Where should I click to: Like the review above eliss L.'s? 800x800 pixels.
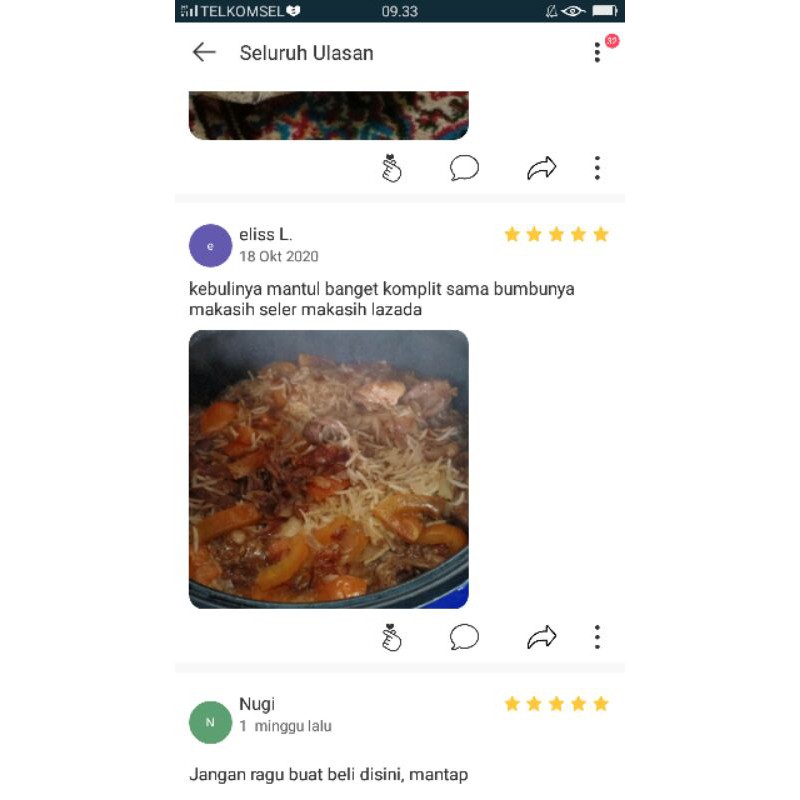392,169
